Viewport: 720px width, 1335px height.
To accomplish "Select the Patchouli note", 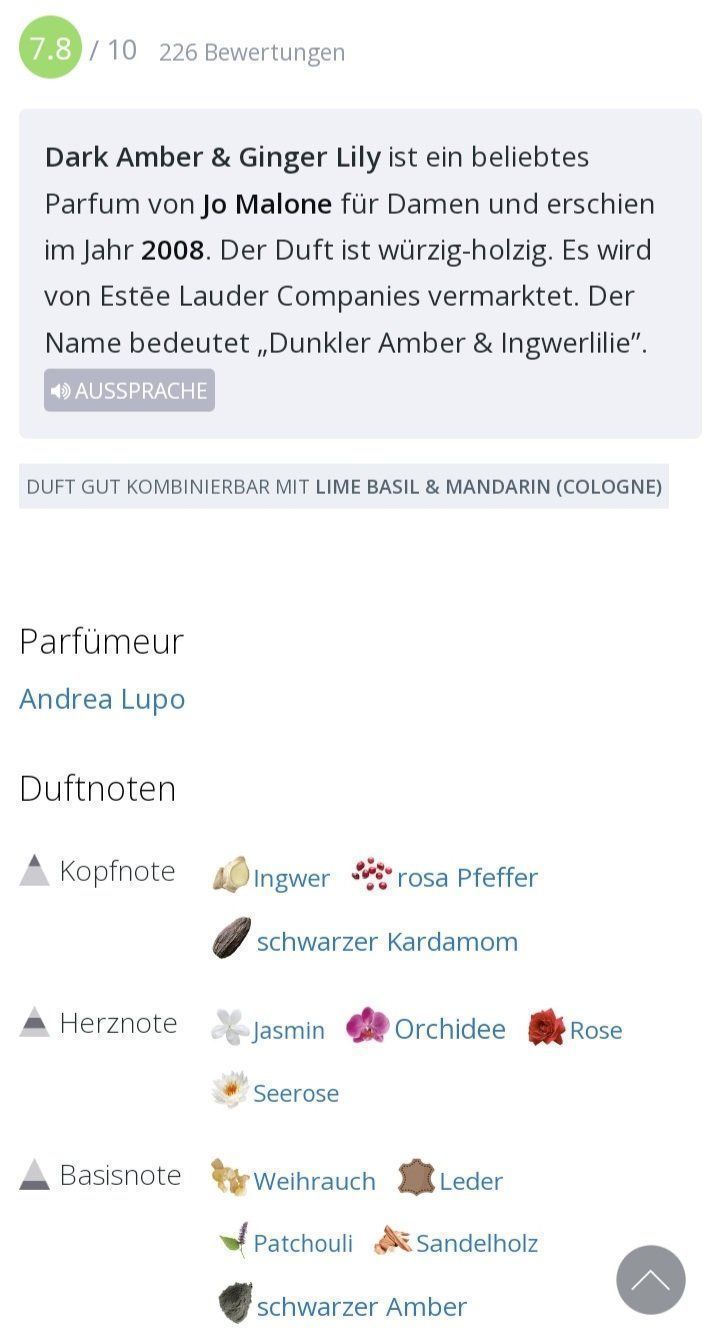I will tap(285, 1242).
